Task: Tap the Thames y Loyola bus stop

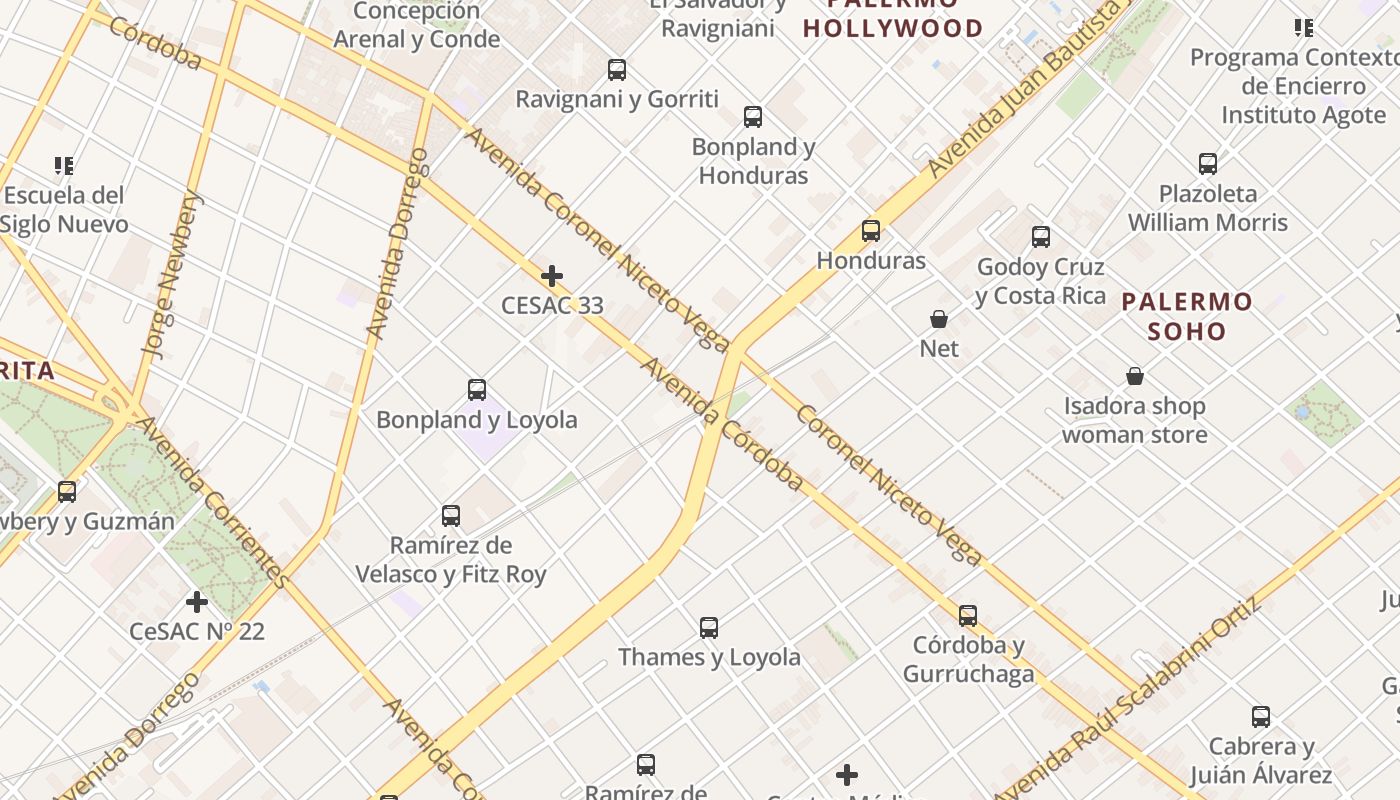Action: pos(709,628)
